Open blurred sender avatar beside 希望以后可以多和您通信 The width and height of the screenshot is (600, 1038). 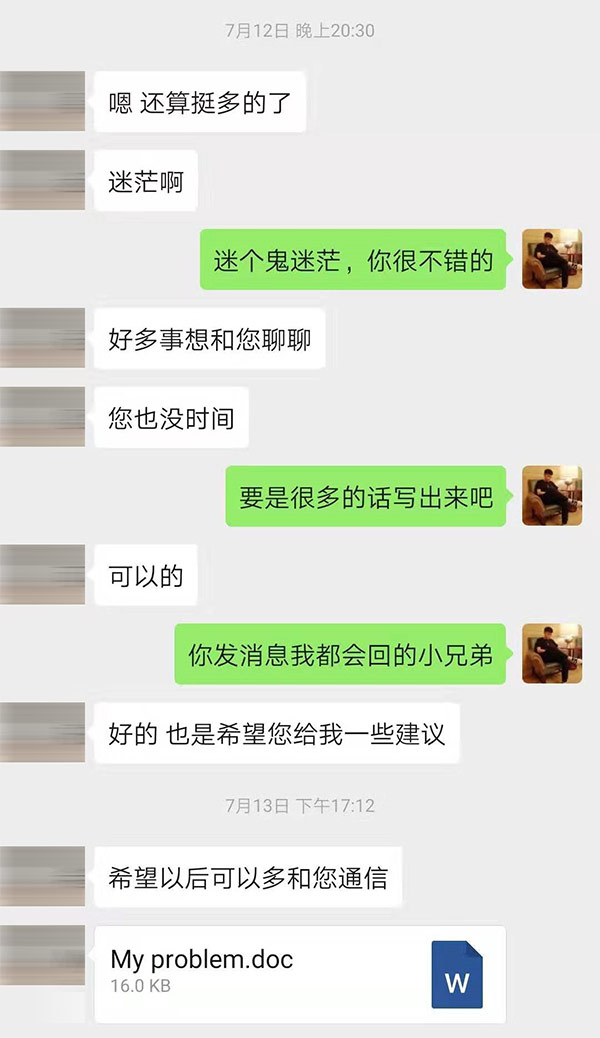click(43, 876)
